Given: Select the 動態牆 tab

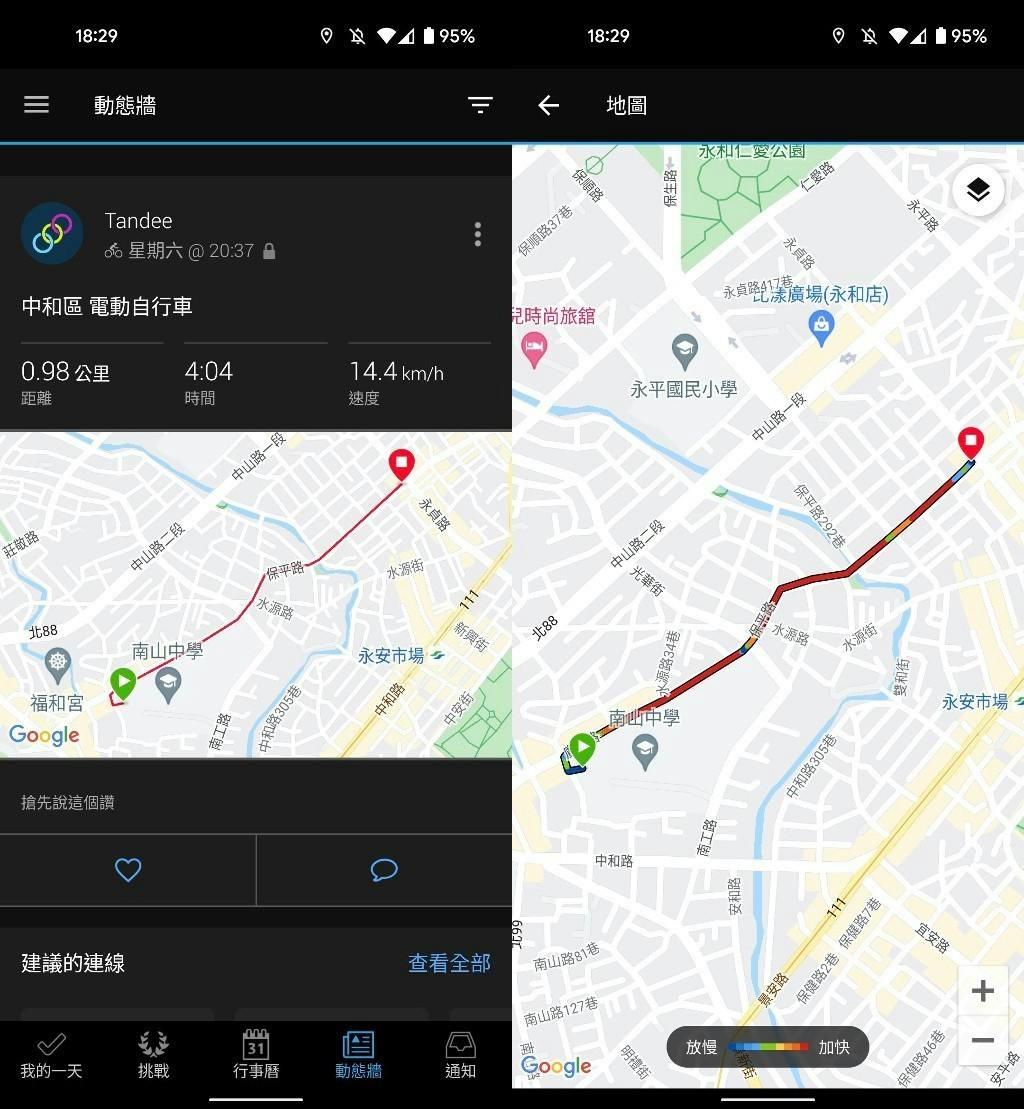Looking at the screenshot, I should coord(358,1055).
